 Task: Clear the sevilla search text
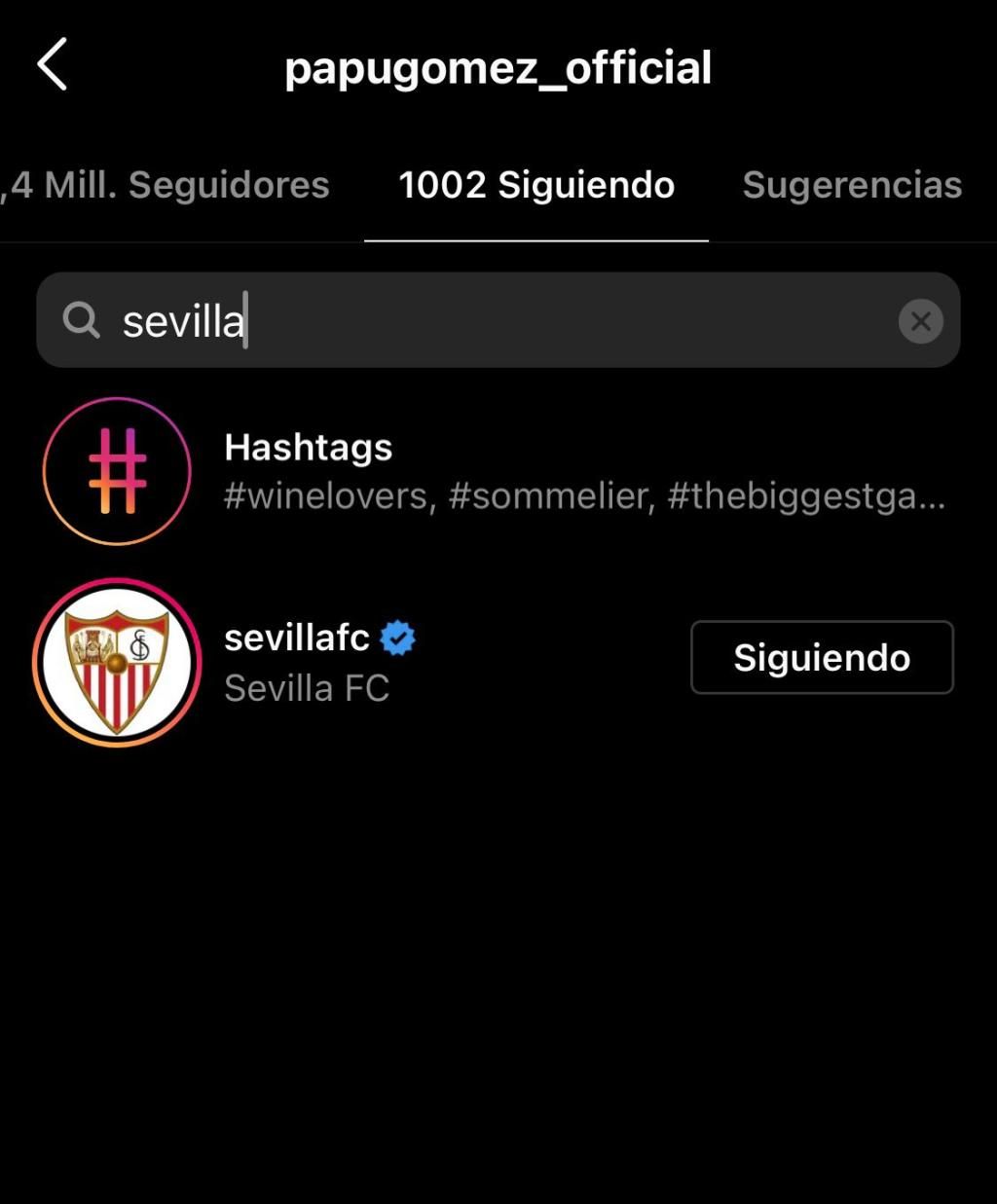coord(920,321)
